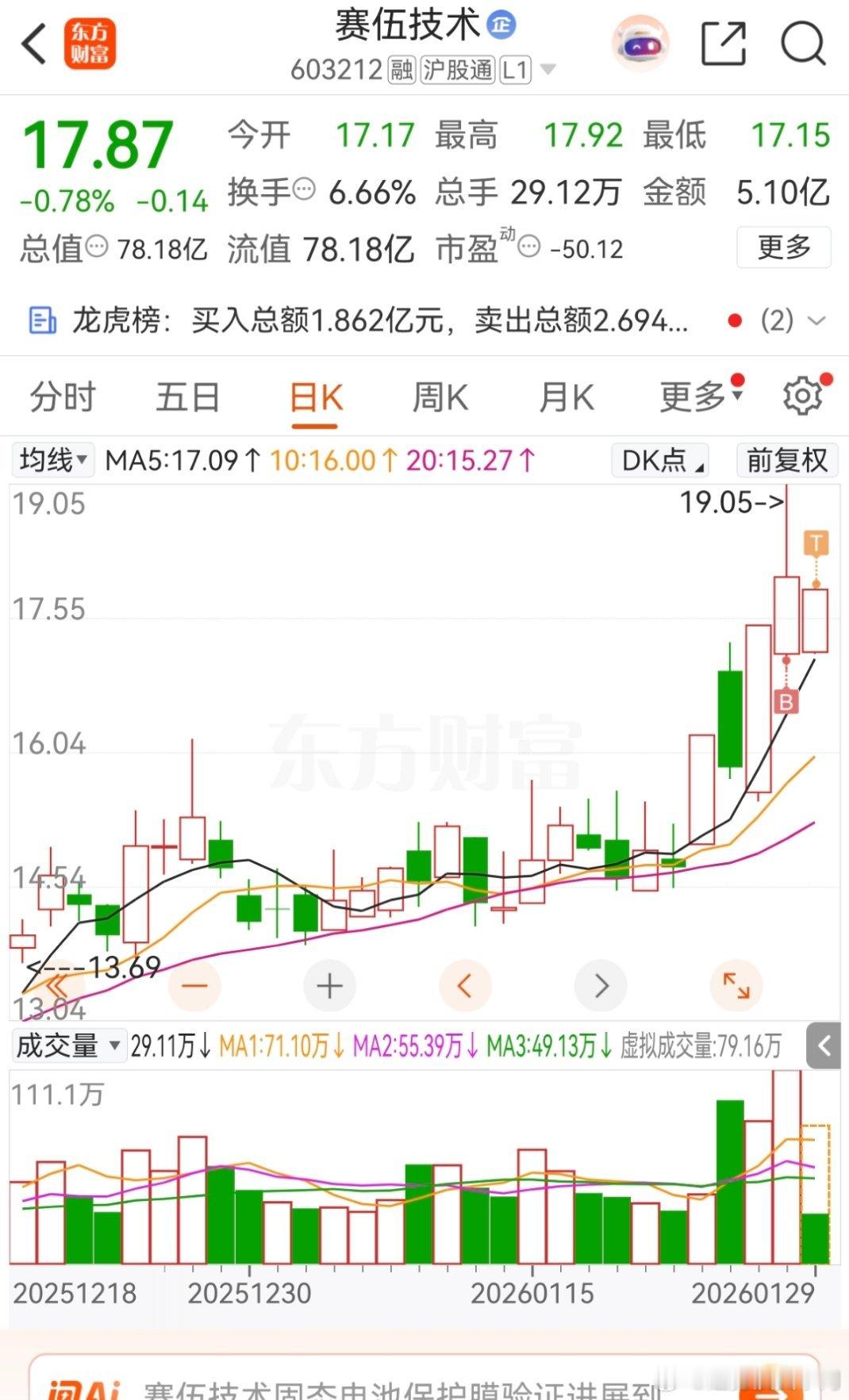The image size is (849, 1400).
Task: Go back using the top-left arrow
Action: pos(33,43)
